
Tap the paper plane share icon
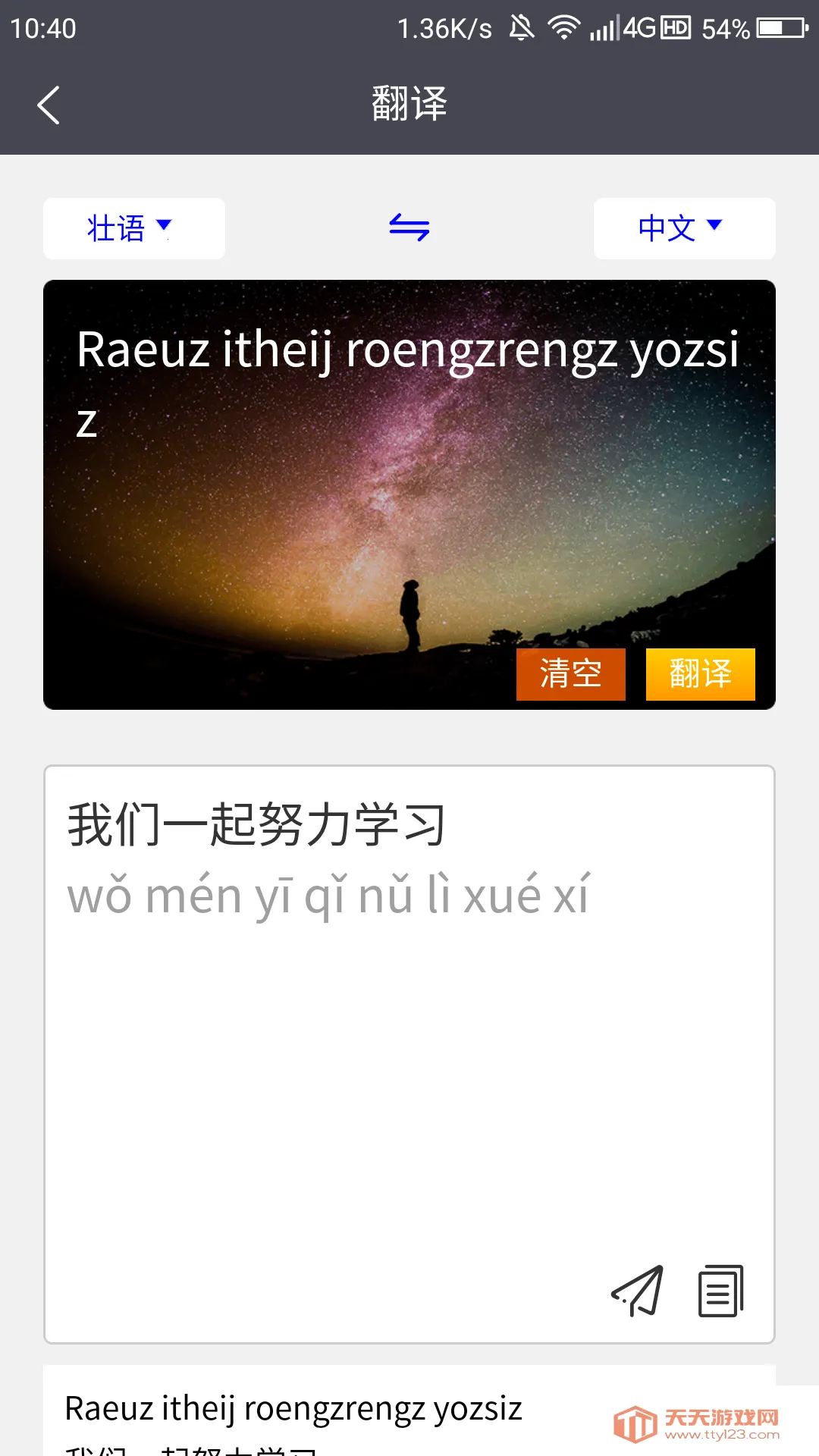coord(638,1291)
